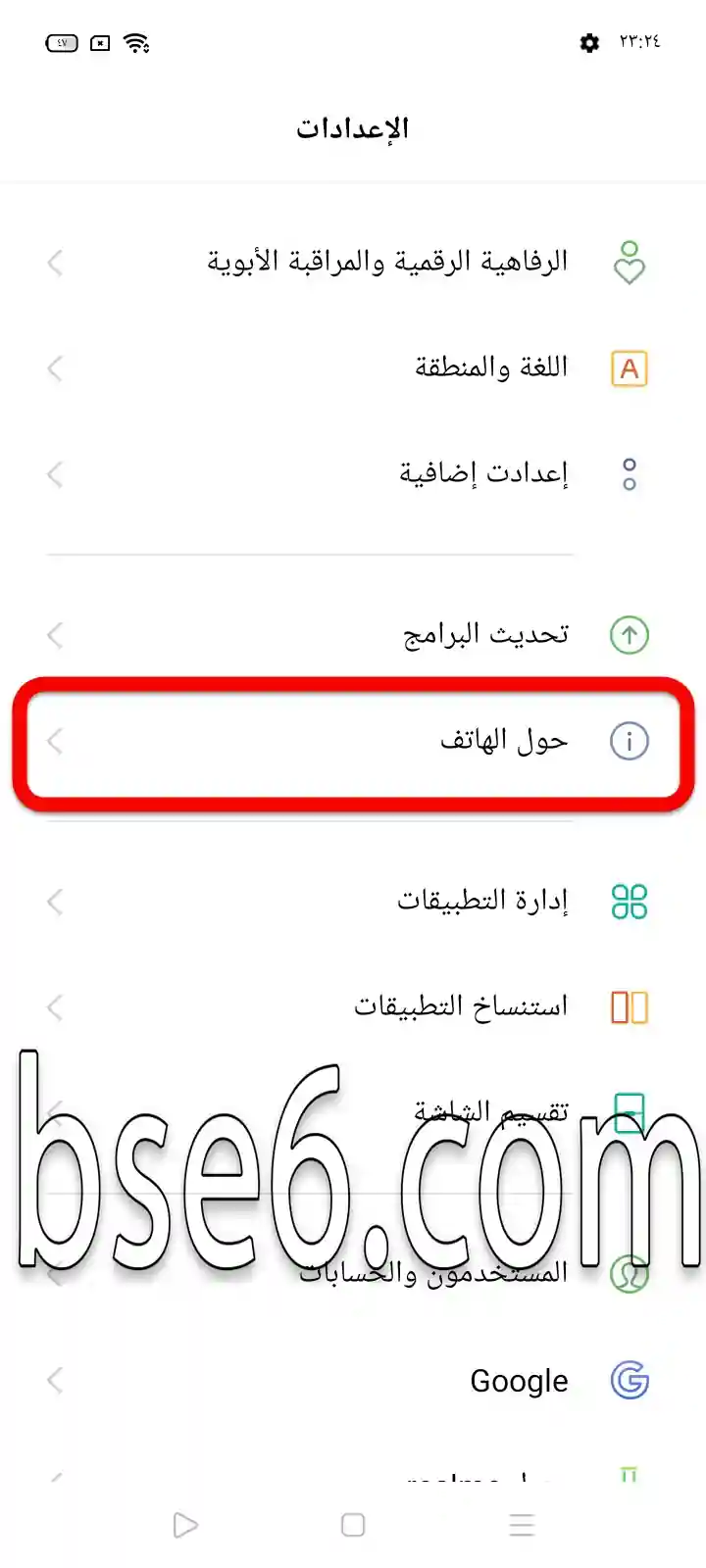Tap the recent apps menu button
The height and width of the screenshot is (1568, 706).
tap(522, 1525)
